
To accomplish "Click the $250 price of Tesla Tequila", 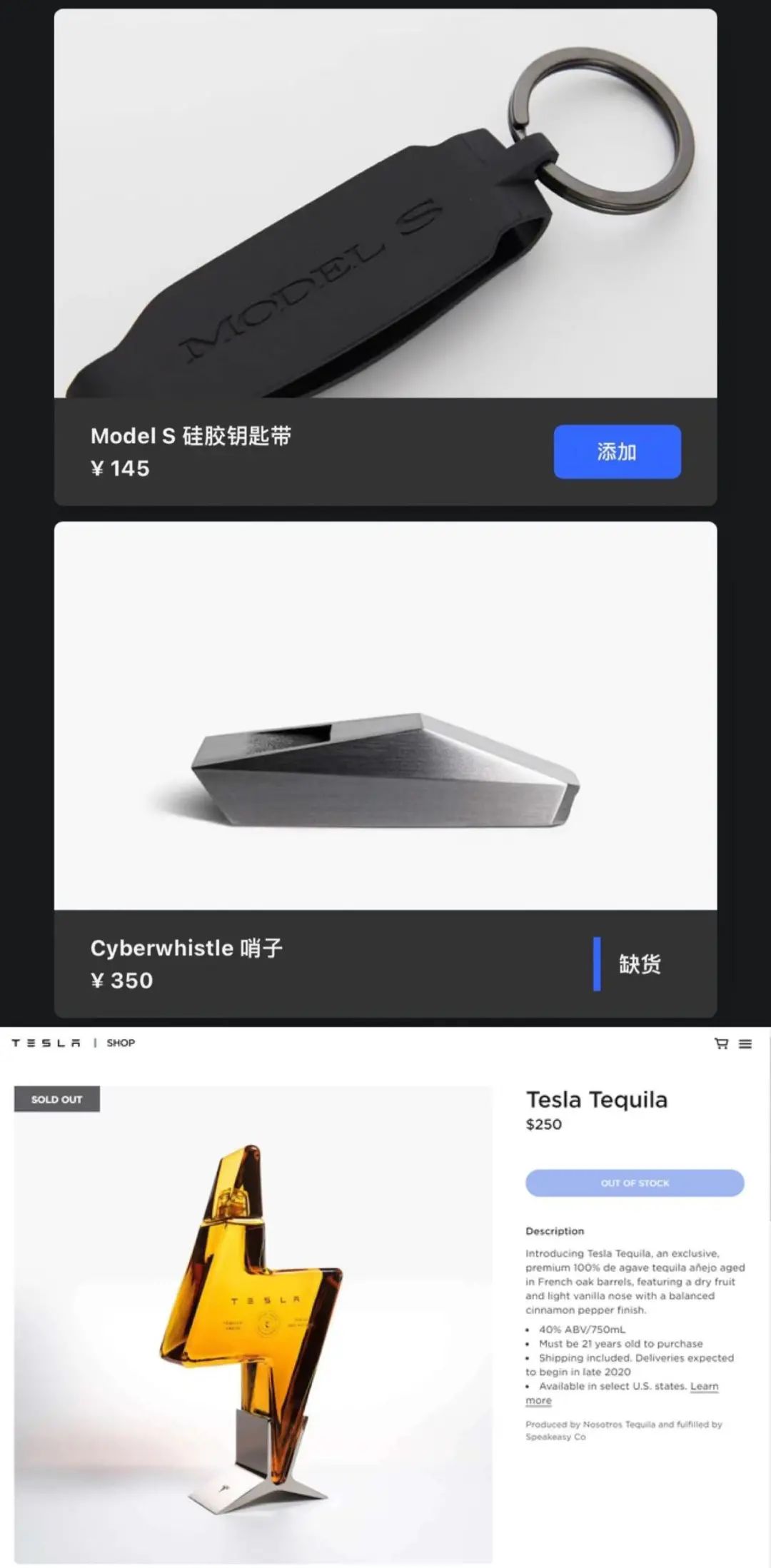I will point(544,1125).
